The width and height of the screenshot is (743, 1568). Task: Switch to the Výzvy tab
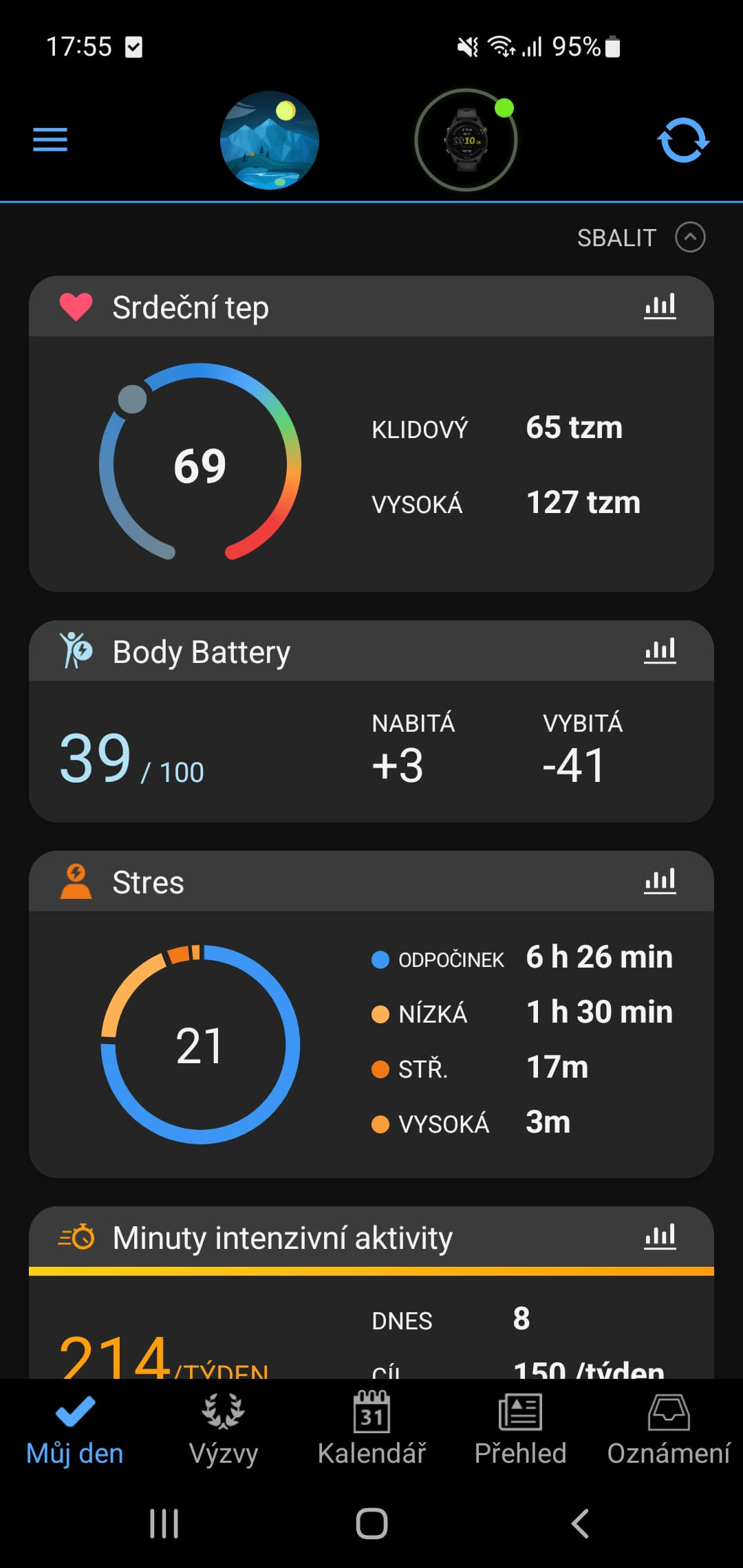223,1429
